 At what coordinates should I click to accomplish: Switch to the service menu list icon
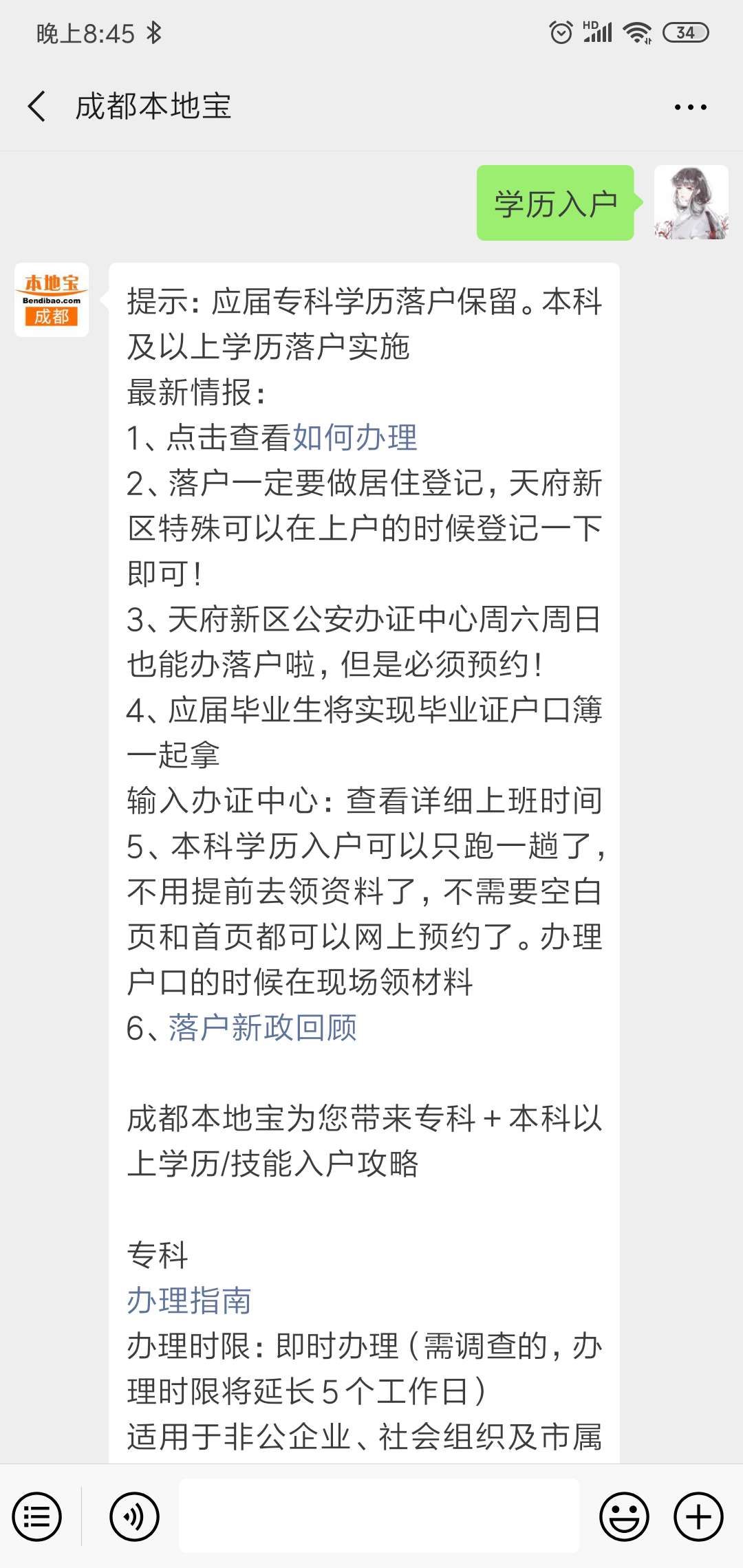[x=37, y=1516]
